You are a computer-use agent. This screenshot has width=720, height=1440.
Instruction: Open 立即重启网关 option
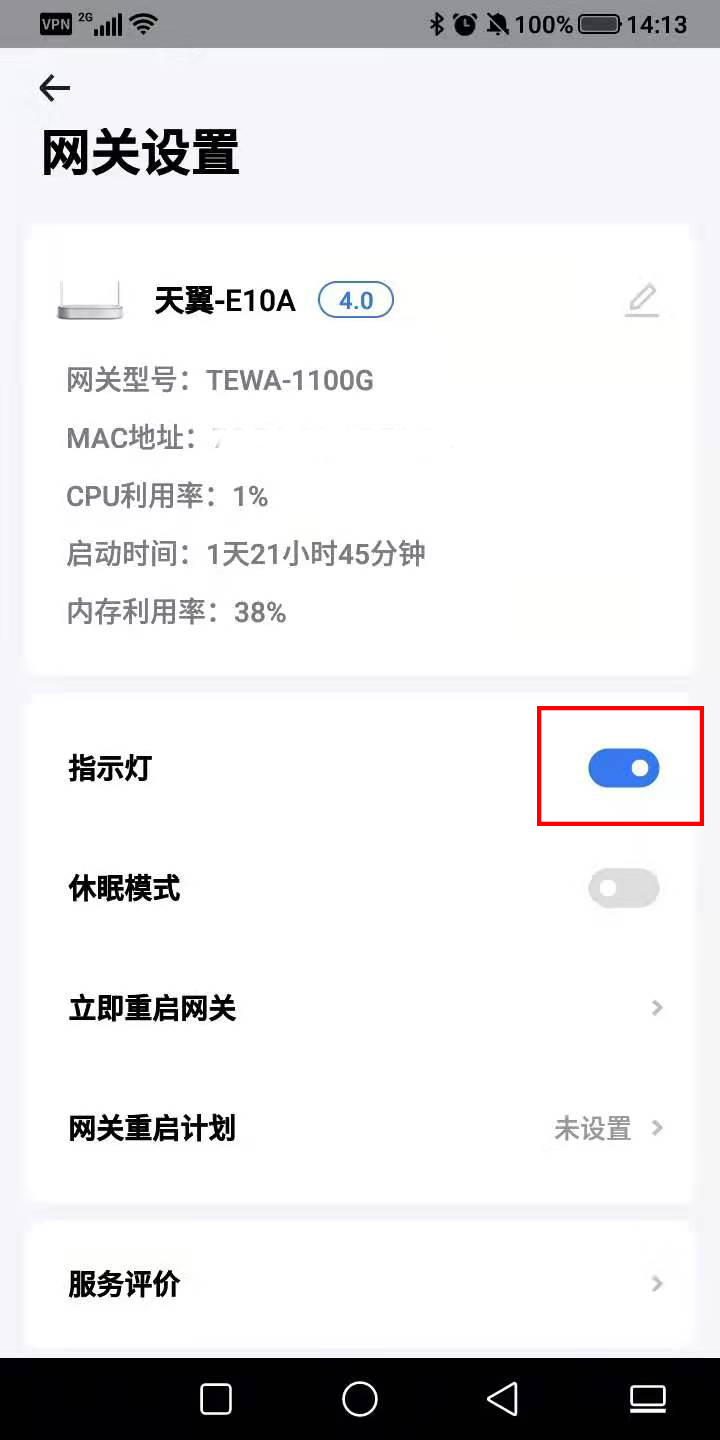[360, 1008]
